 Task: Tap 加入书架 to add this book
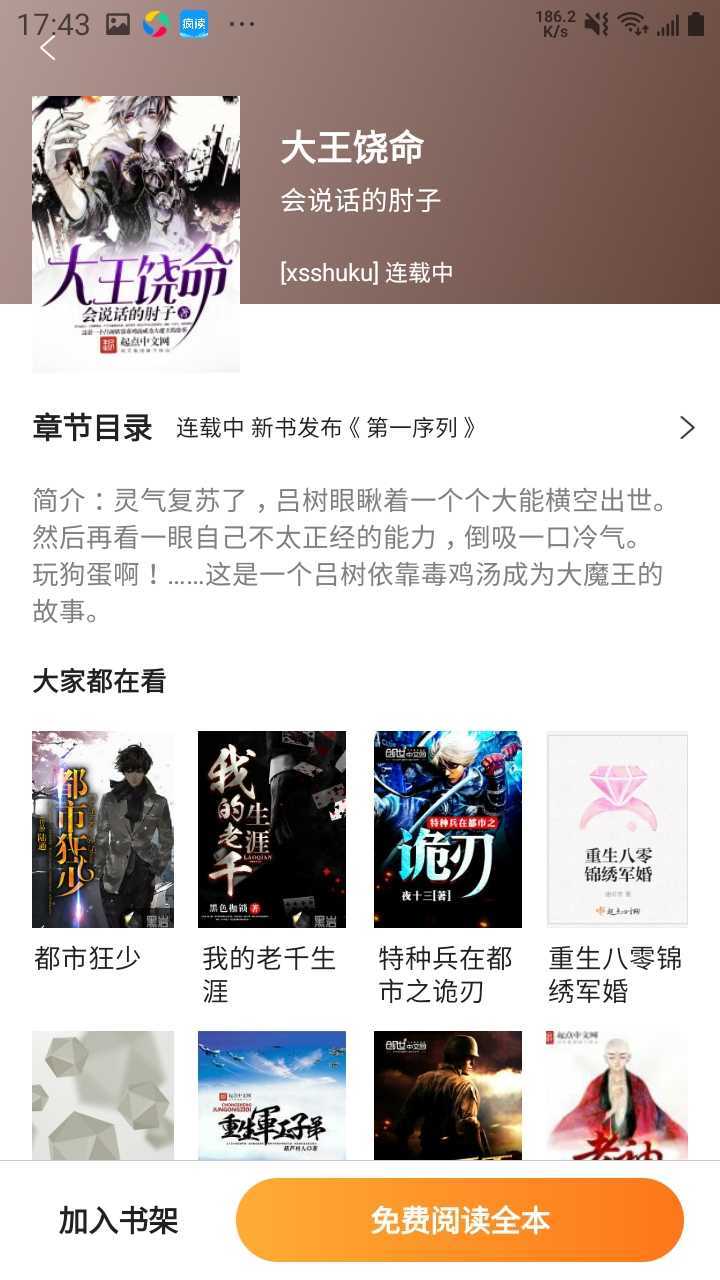[x=118, y=1220]
